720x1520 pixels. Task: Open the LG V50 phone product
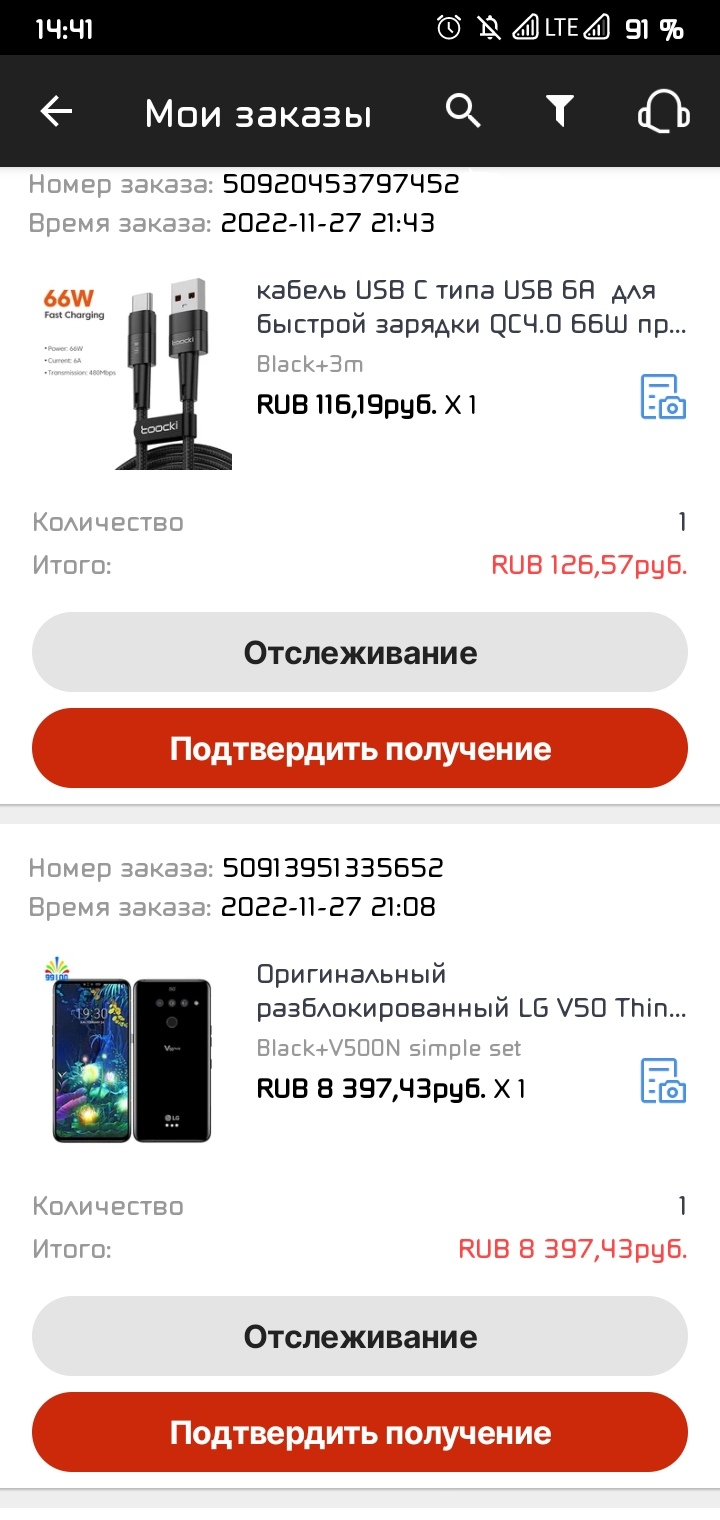[471, 991]
